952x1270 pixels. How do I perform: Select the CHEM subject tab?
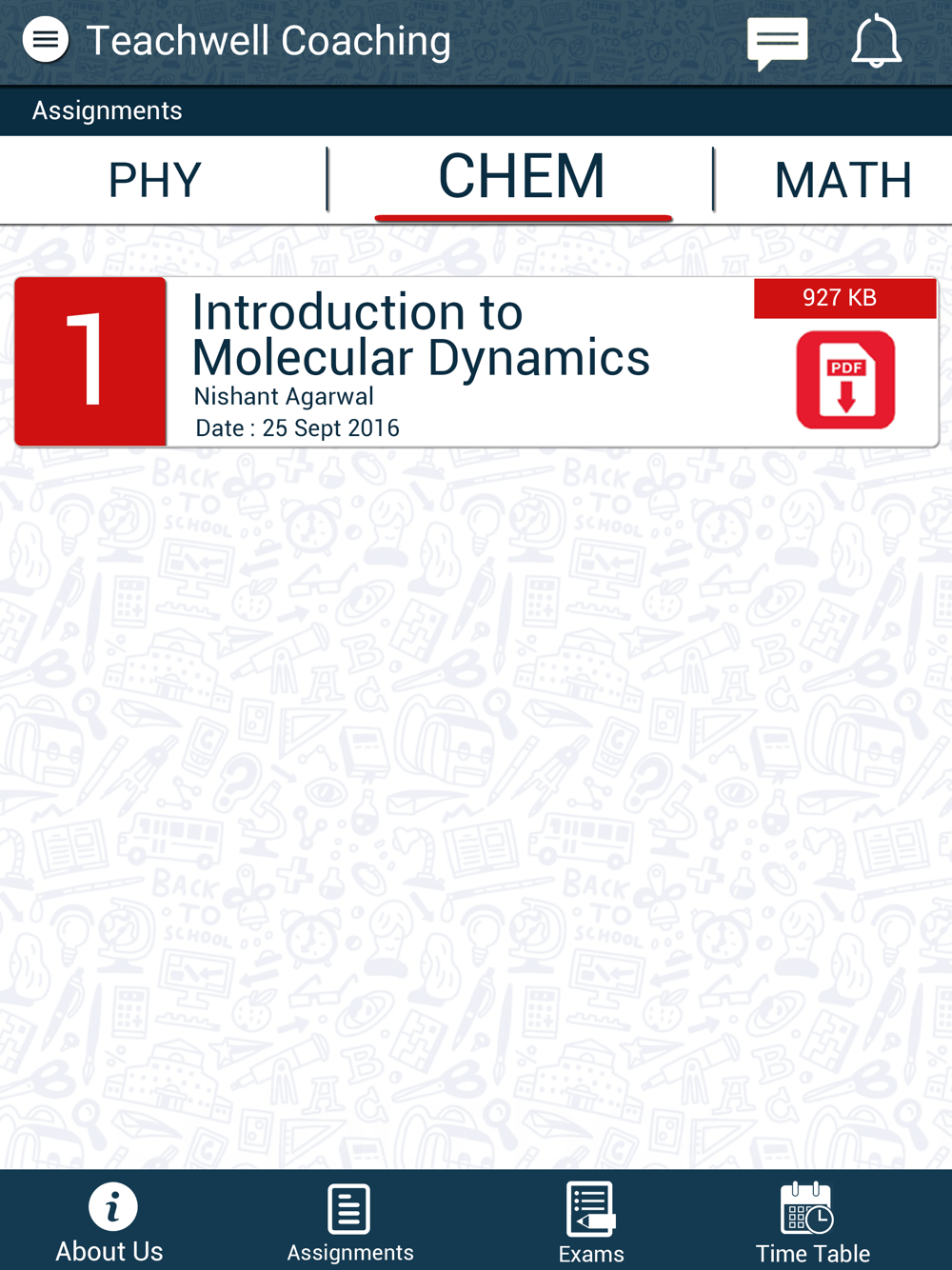[522, 178]
